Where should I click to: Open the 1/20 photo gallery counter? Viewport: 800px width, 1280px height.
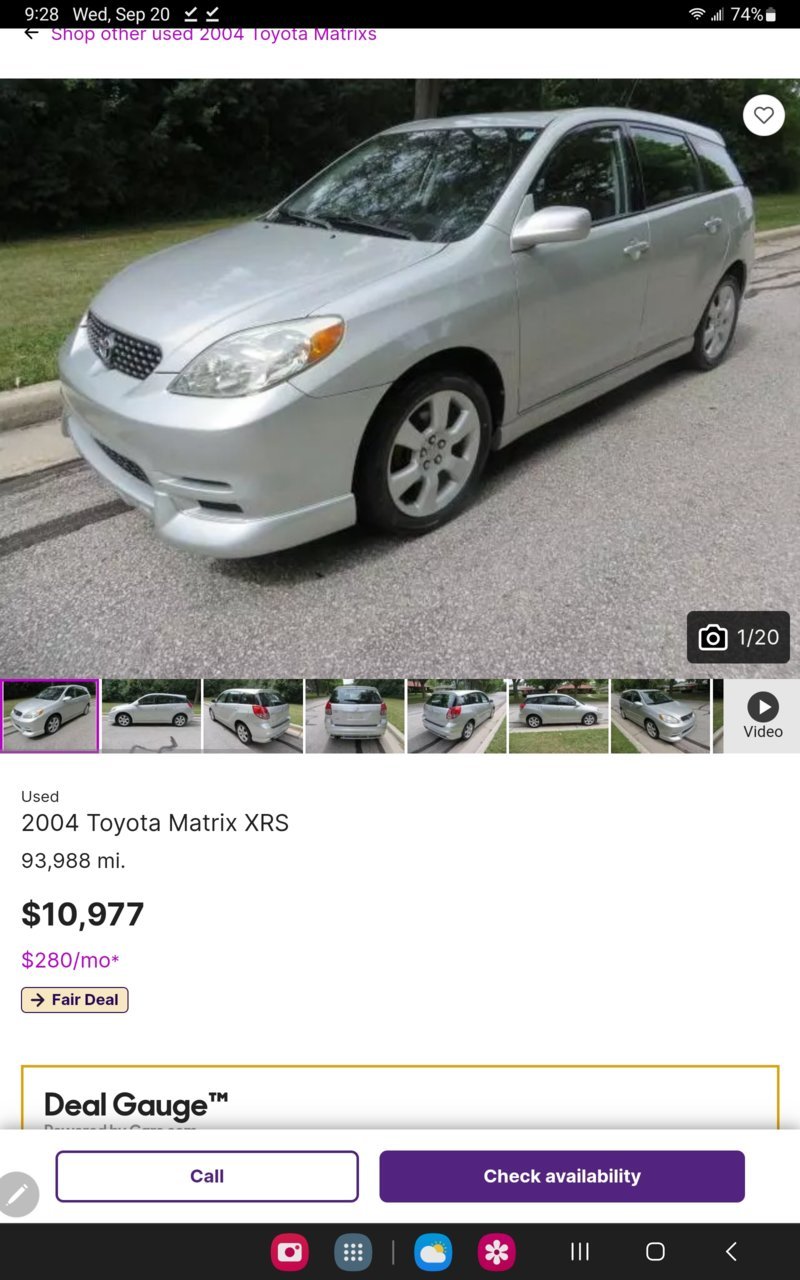[x=738, y=637]
